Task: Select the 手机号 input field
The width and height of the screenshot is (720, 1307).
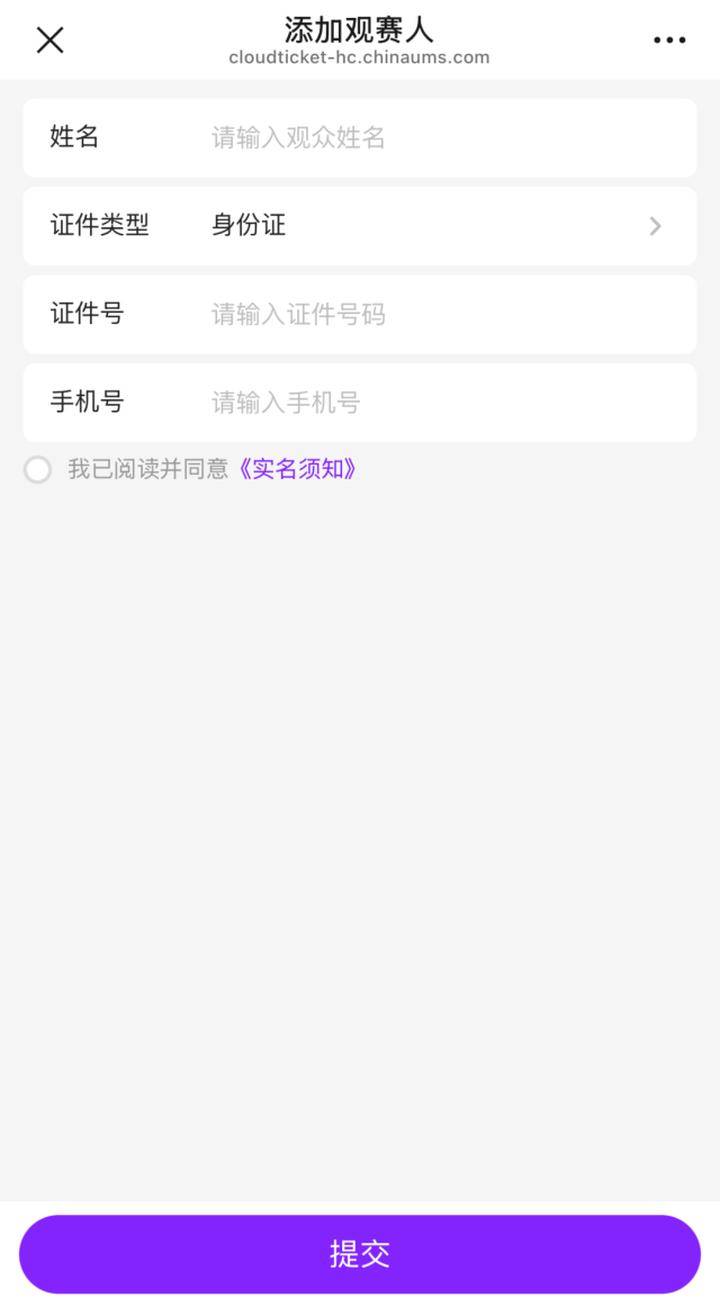Action: pos(440,403)
